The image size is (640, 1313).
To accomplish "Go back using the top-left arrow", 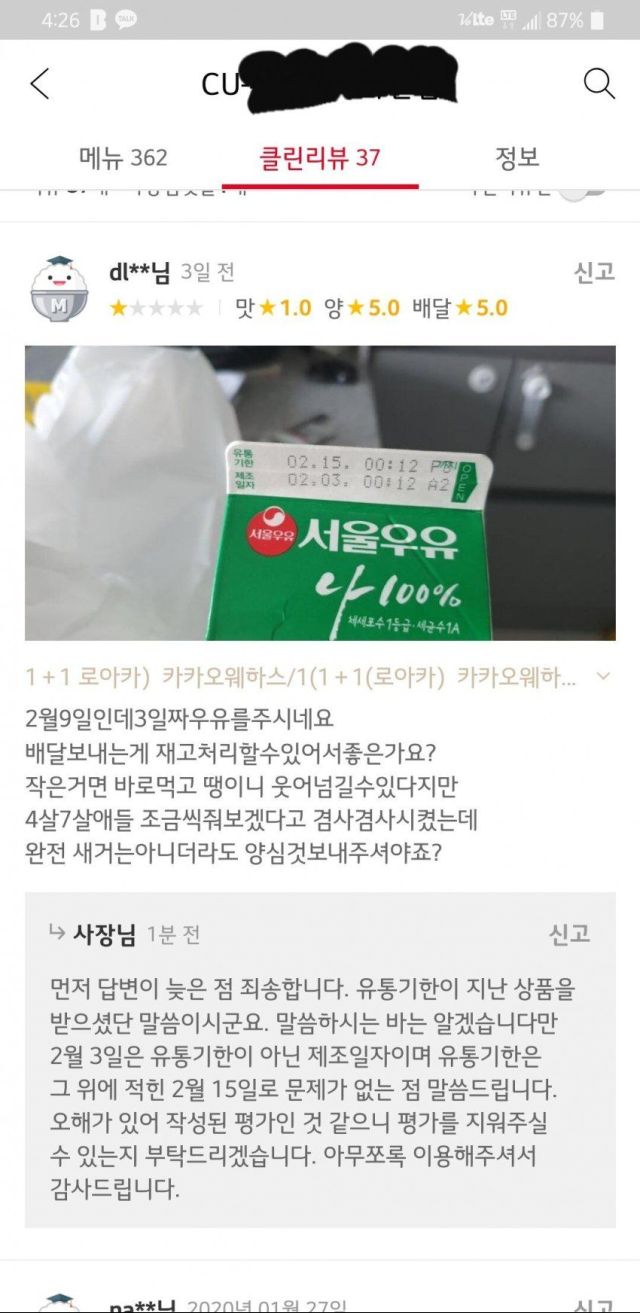I will tap(40, 84).
